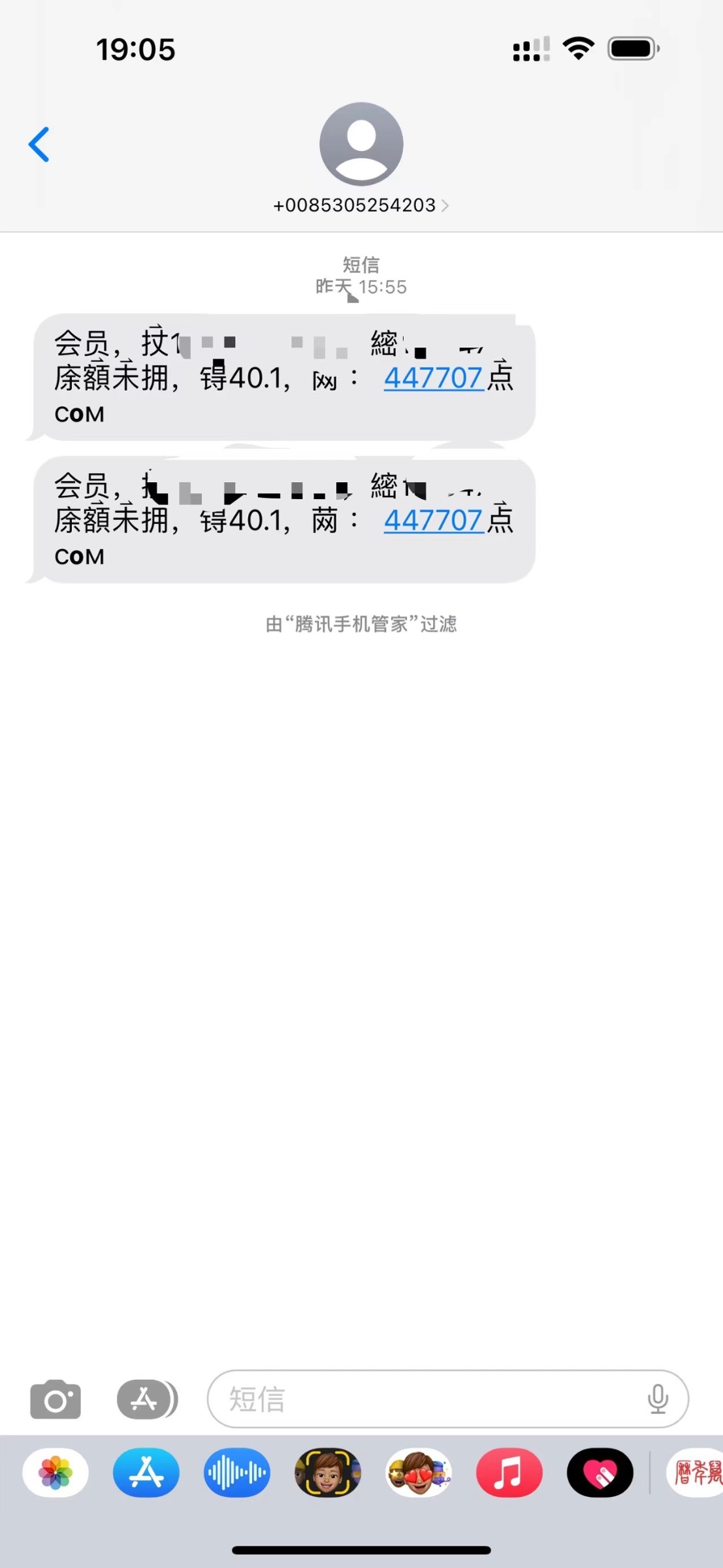Open the Music app in the strip
The height and width of the screenshot is (1568, 723).
click(x=509, y=1473)
